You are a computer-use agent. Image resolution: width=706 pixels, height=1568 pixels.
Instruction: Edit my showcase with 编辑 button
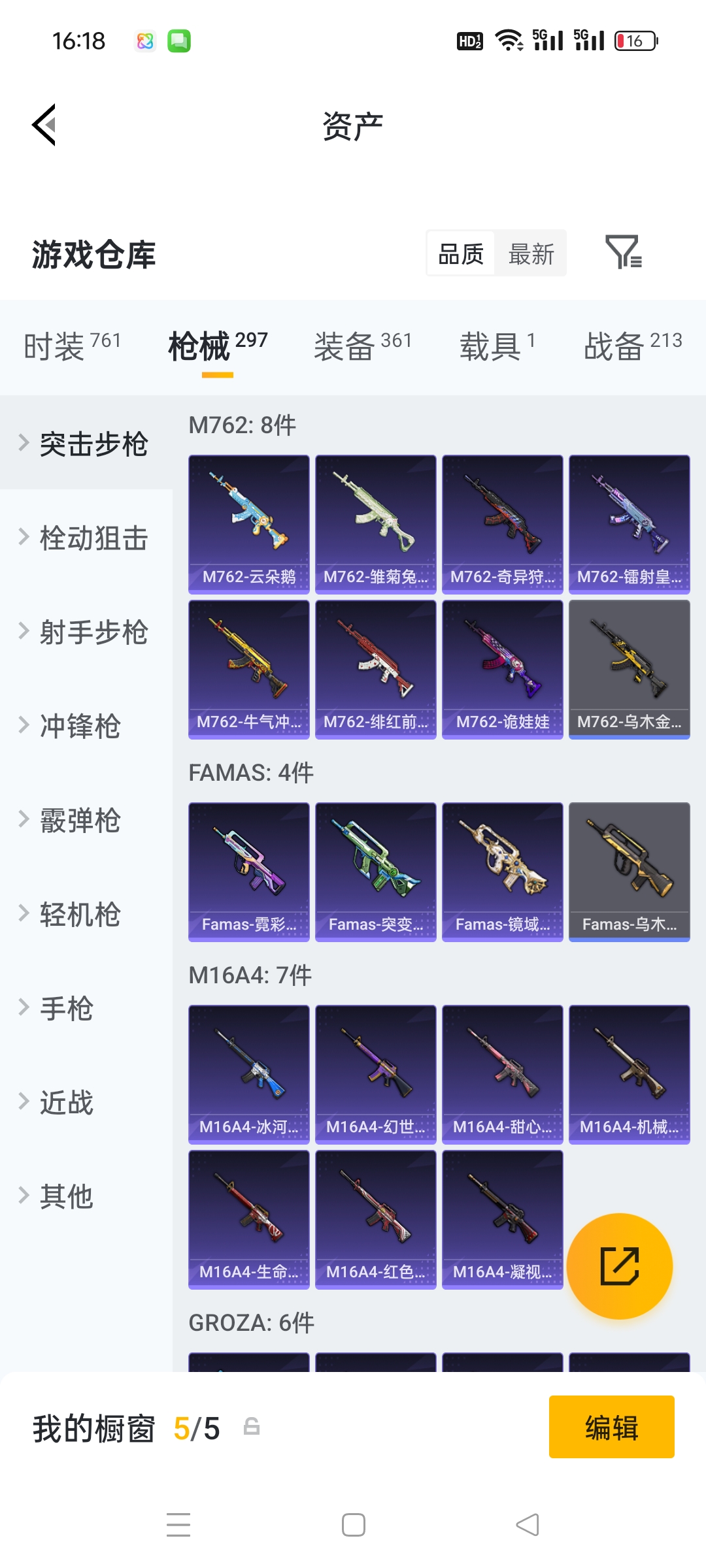pos(611,1427)
